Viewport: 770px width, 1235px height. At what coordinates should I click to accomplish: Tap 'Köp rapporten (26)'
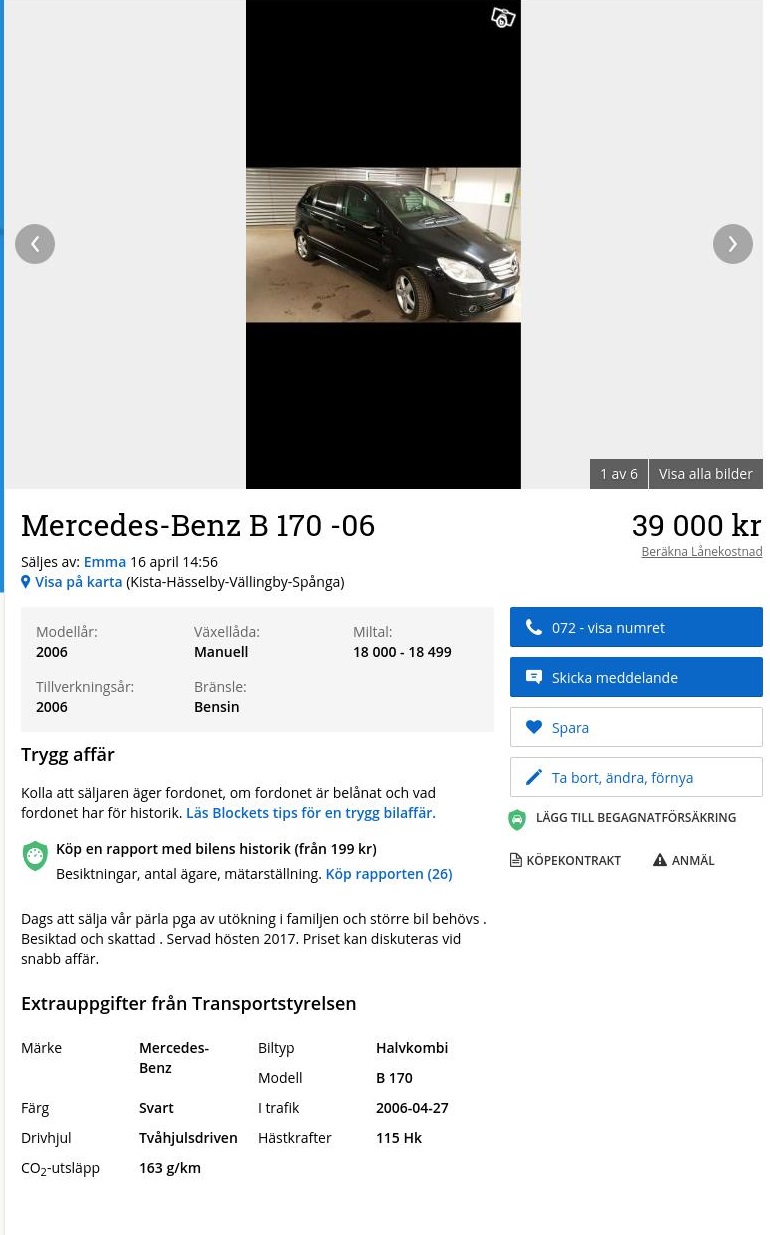(388, 874)
